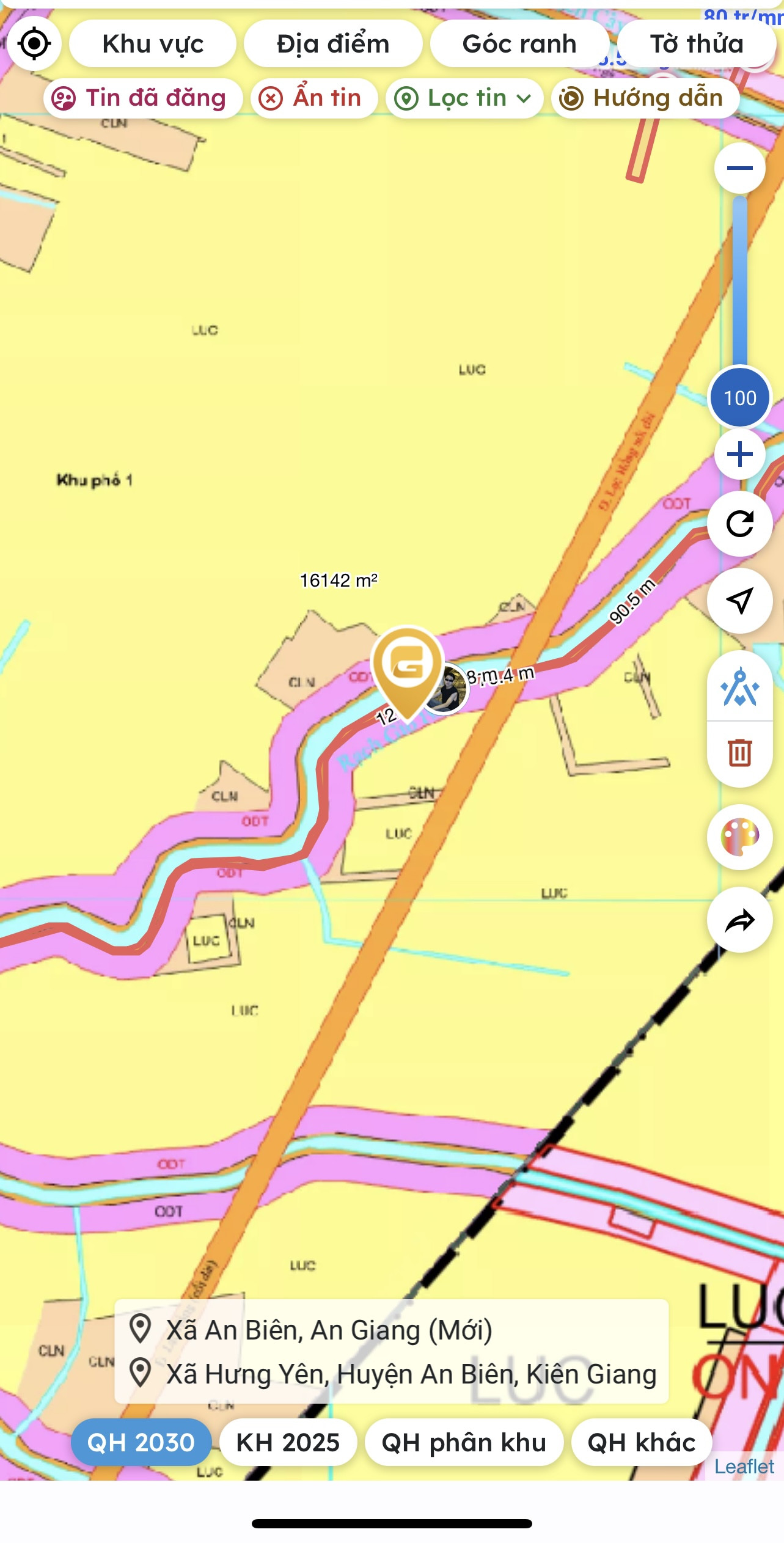This screenshot has height=1543, width=784.
Task: Refresh the map layer
Action: click(x=739, y=524)
